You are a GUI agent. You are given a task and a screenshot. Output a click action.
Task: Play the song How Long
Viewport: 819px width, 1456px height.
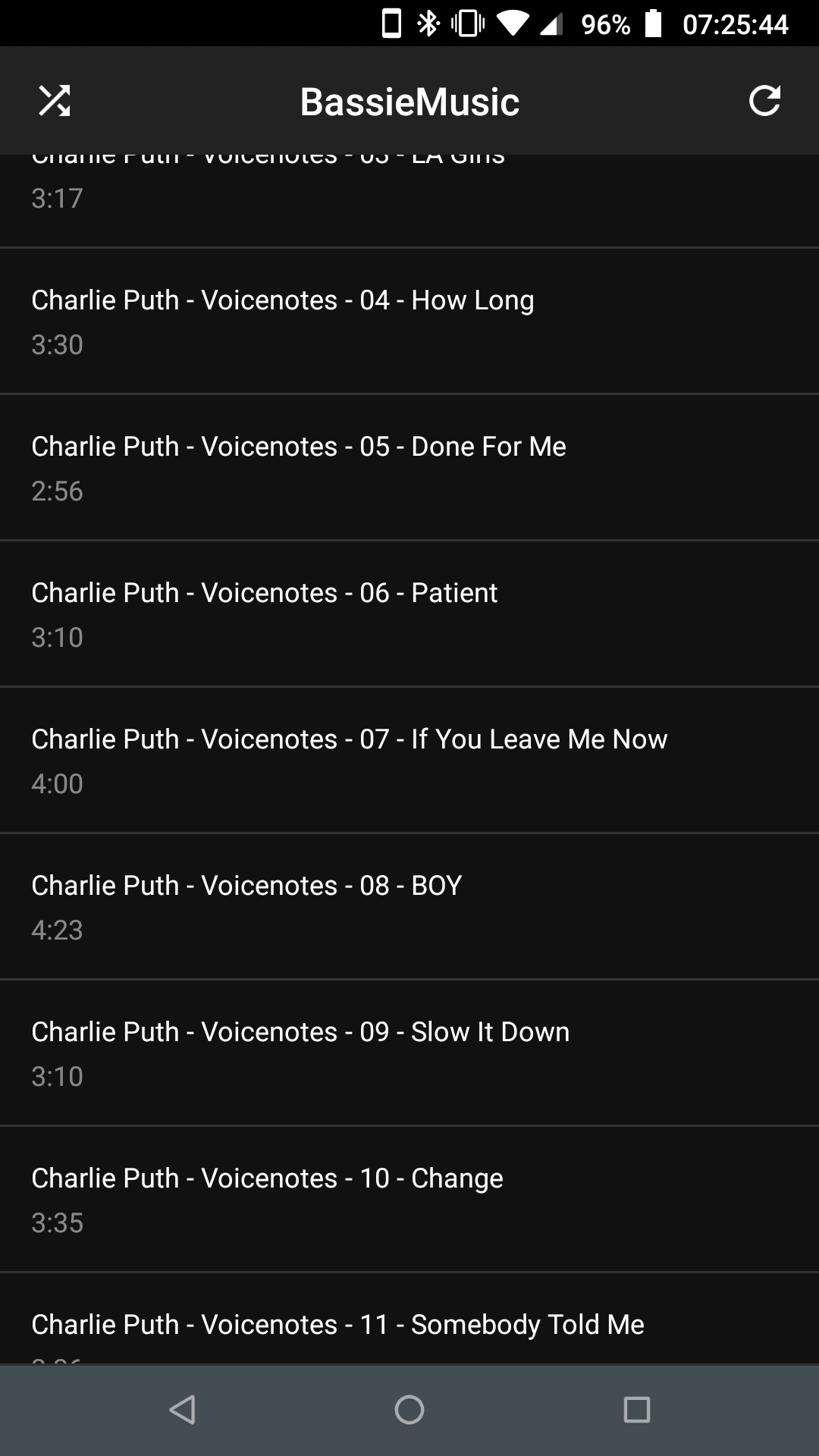pyautogui.click(x=409, y=321)
